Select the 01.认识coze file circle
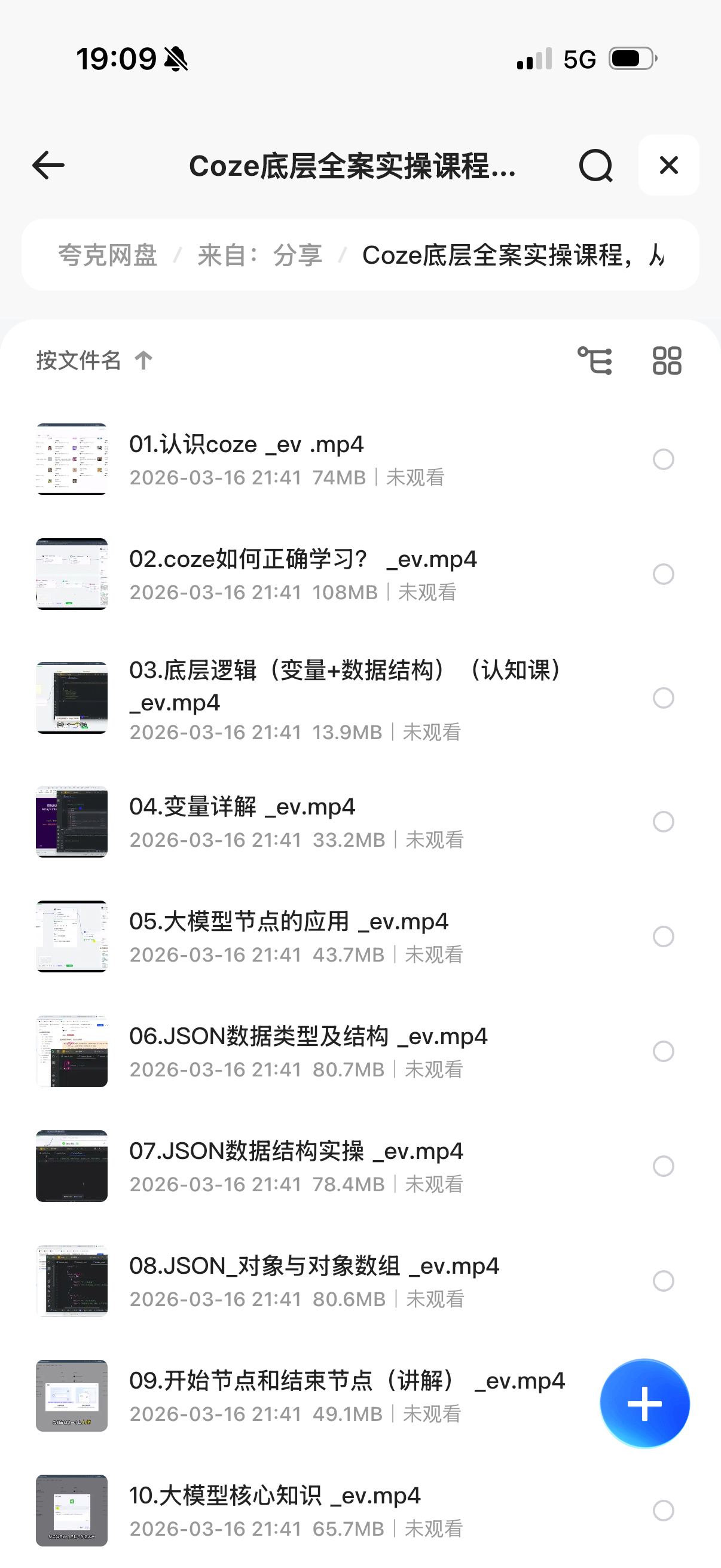 point(663,459)
